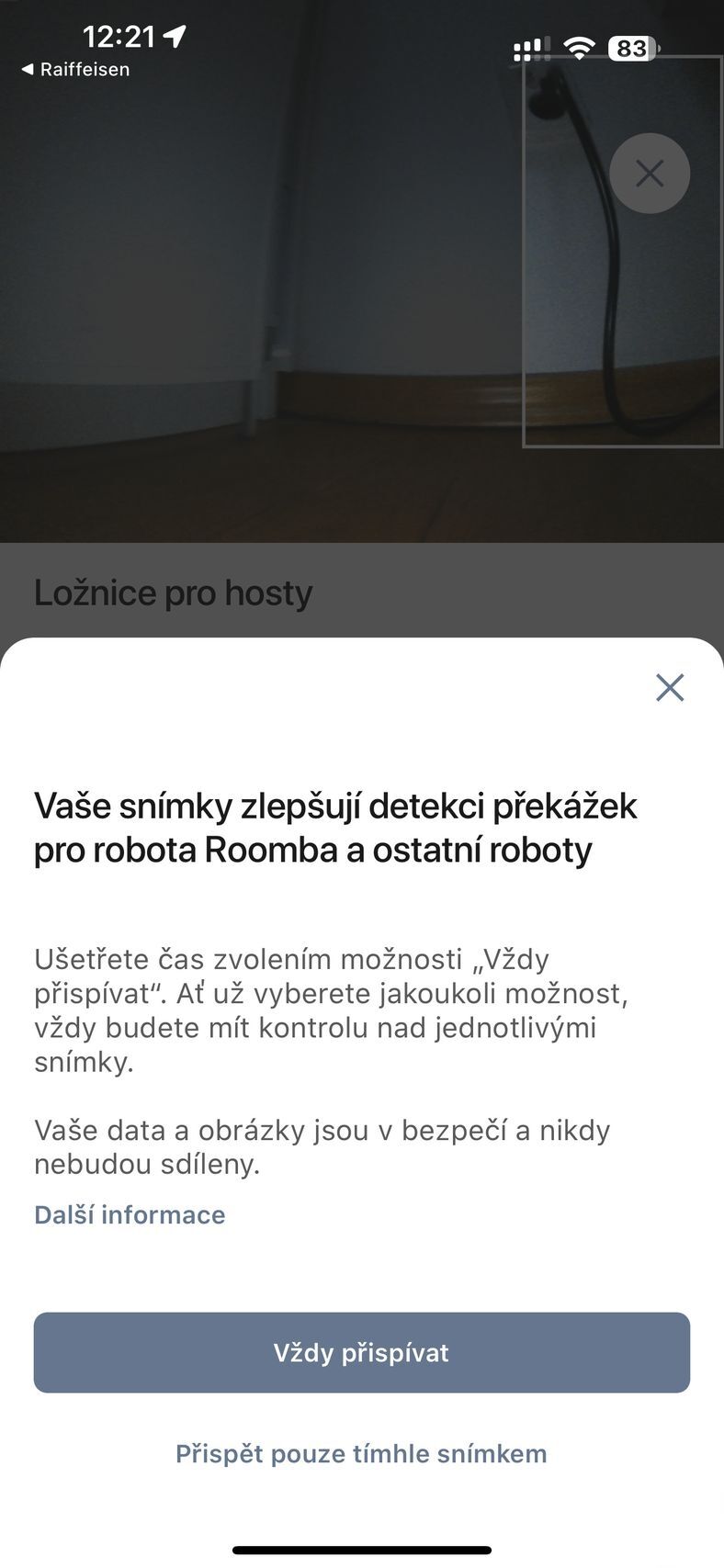
Task: Tap the battery indicator showing 83
Action: click(x=632, y=45)
